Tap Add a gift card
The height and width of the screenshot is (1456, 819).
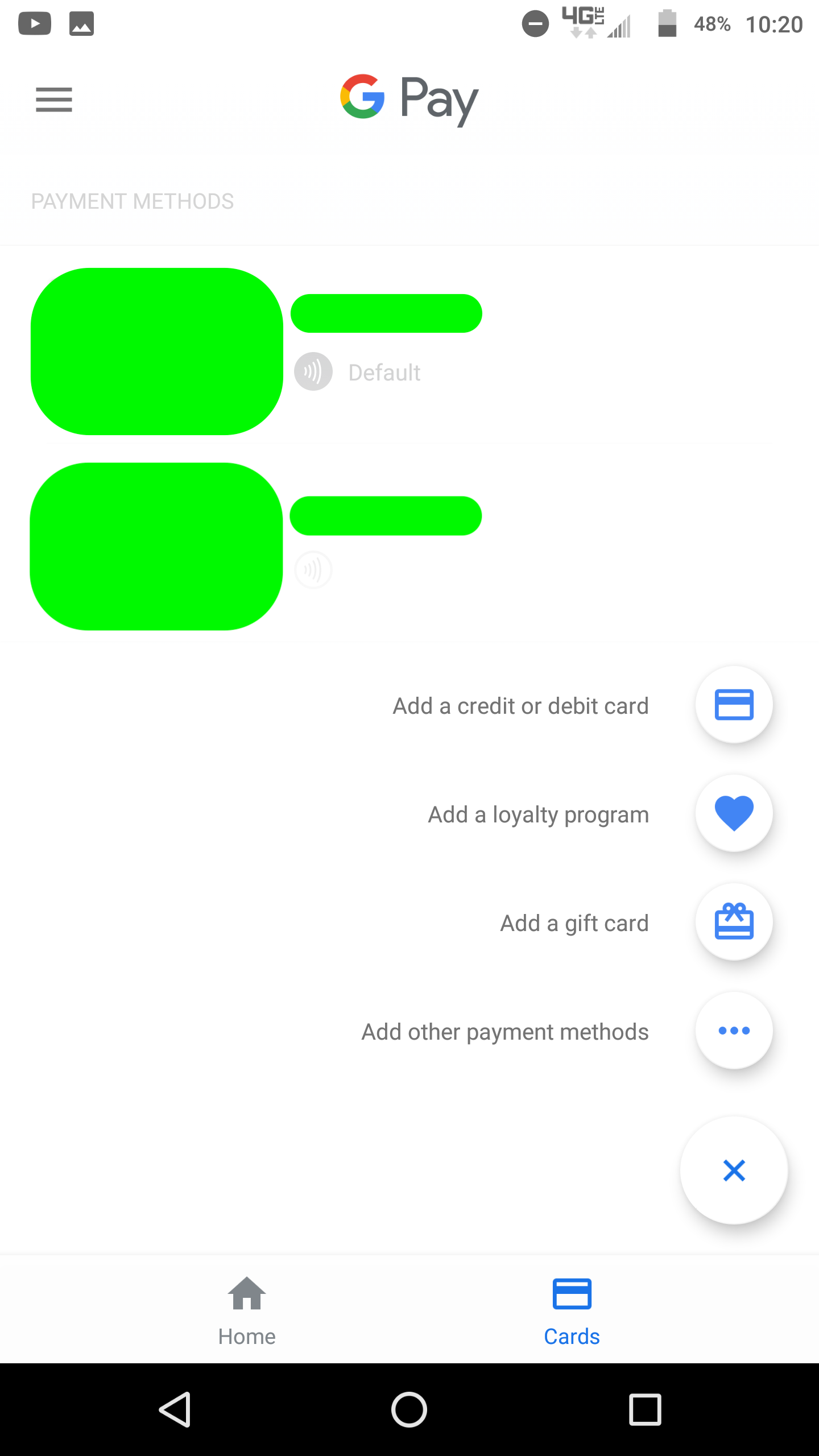(574, 923)
